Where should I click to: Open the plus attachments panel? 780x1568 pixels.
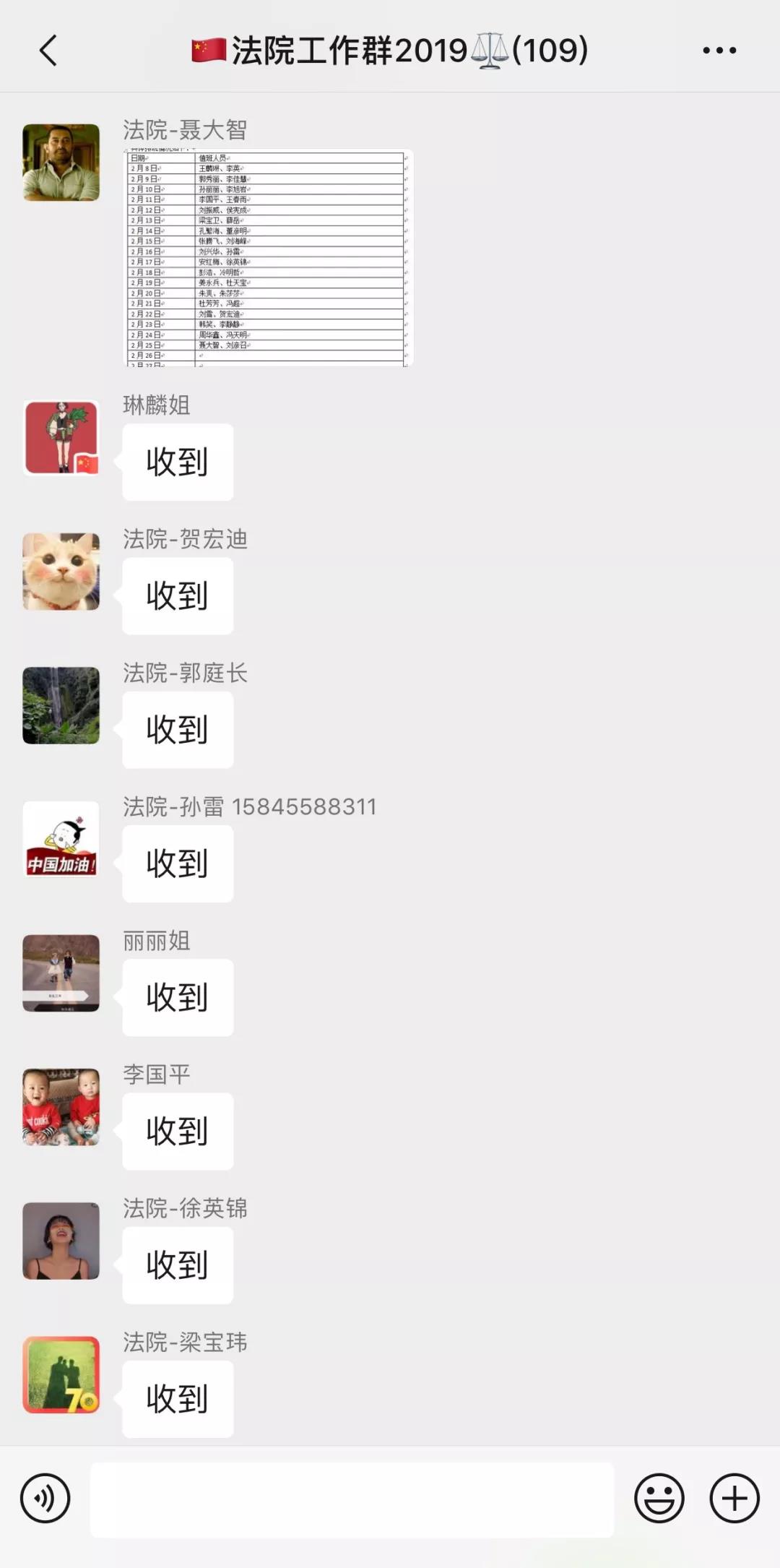click(x=734, y=1499)
